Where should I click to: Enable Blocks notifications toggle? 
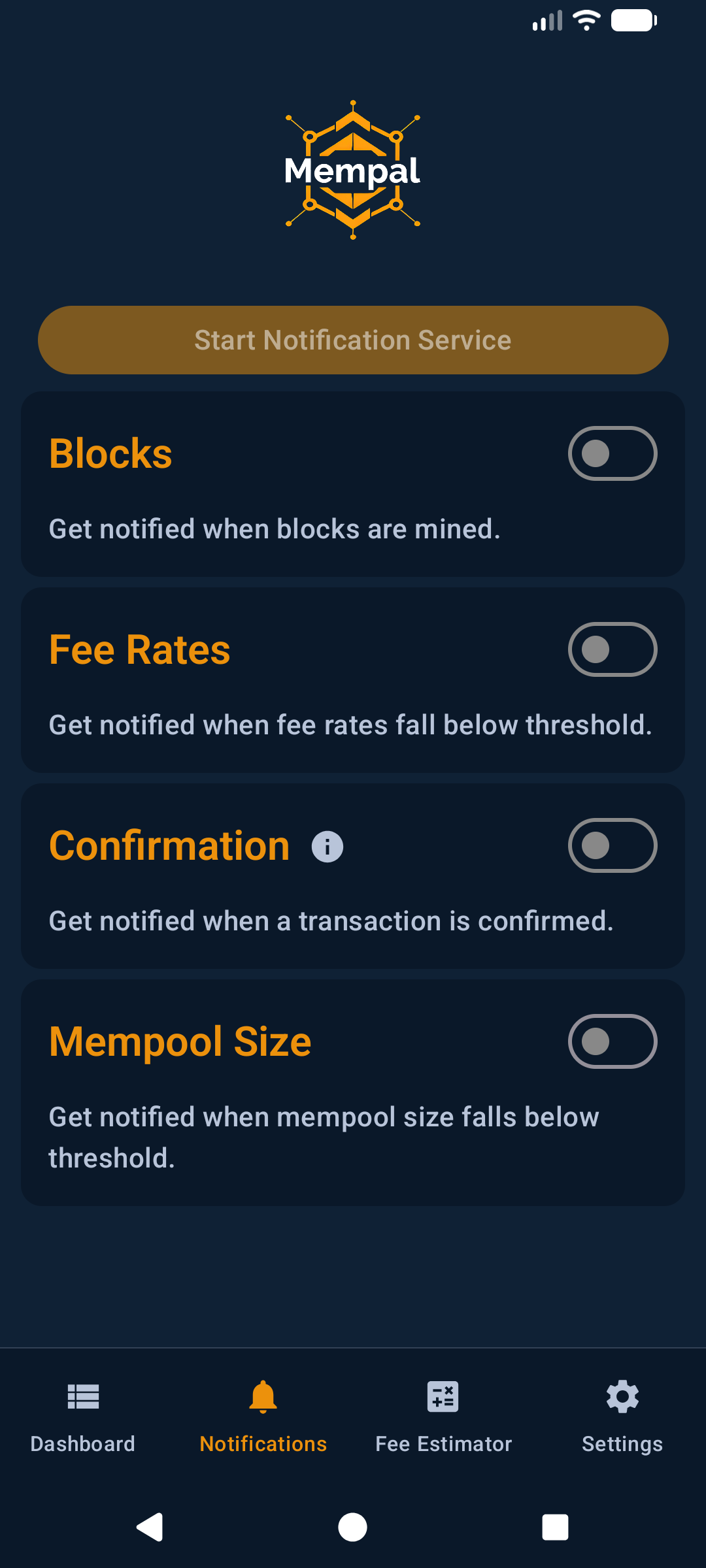pyautogui.click(x=613, y=453)
